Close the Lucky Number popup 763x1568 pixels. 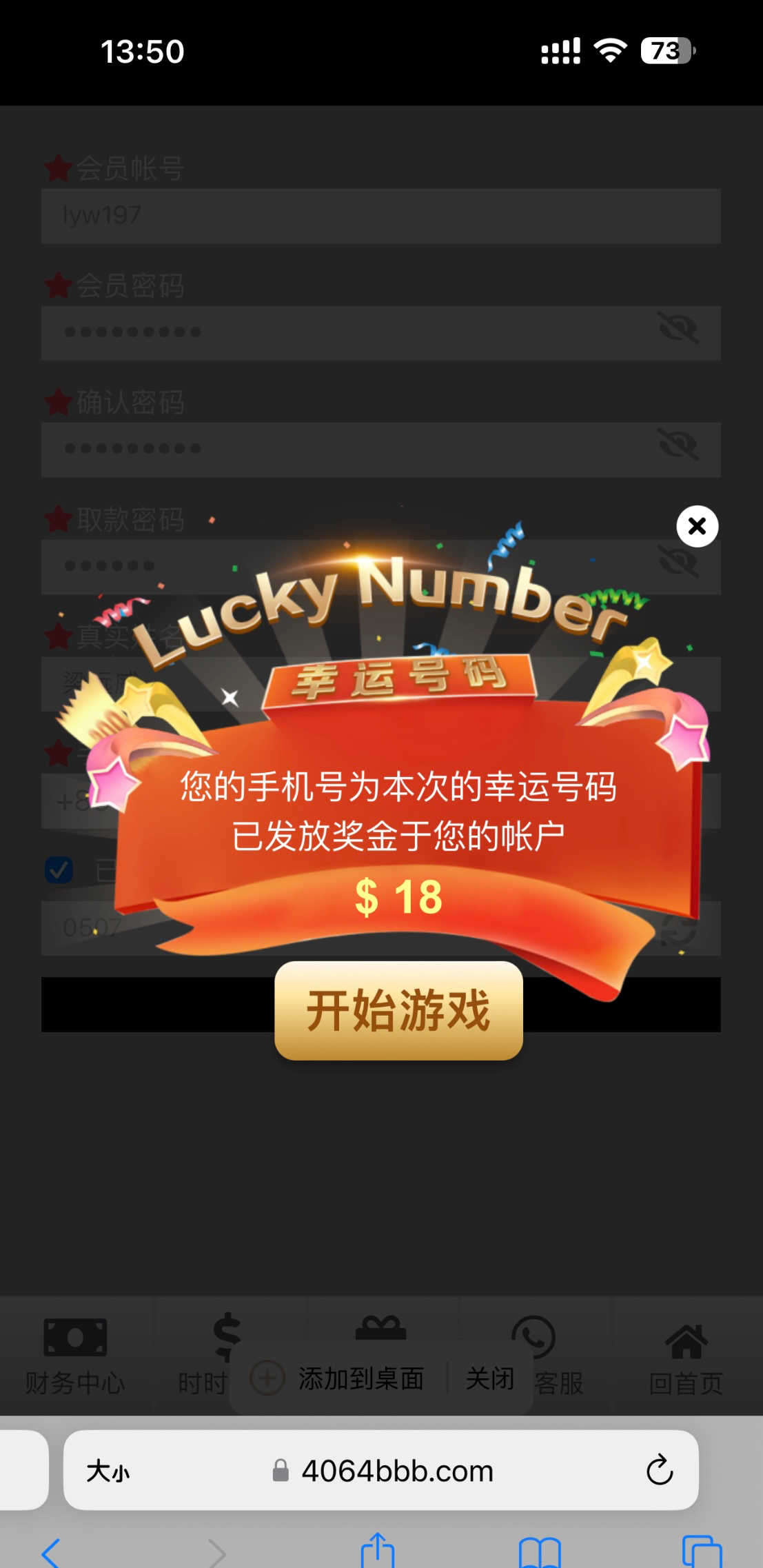tap(697, 527)
